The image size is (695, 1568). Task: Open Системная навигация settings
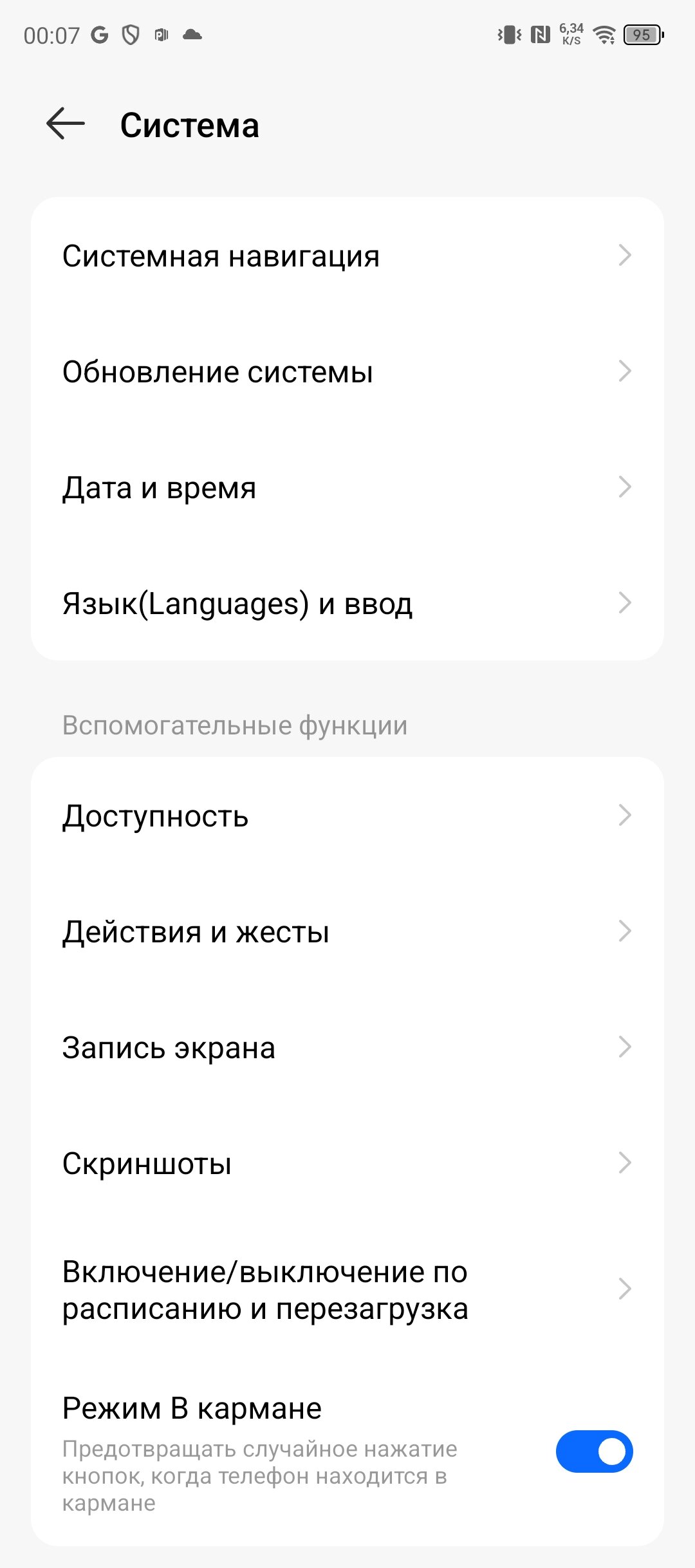coord(347,256)
